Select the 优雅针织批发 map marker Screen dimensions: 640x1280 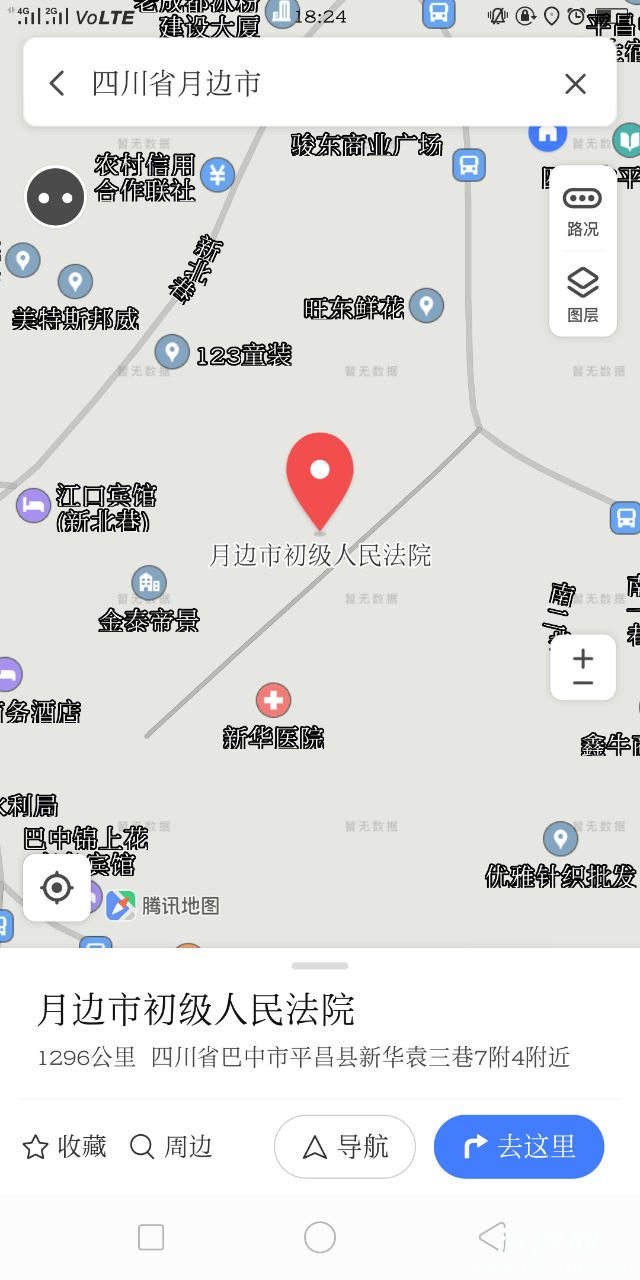click(560, 839)
